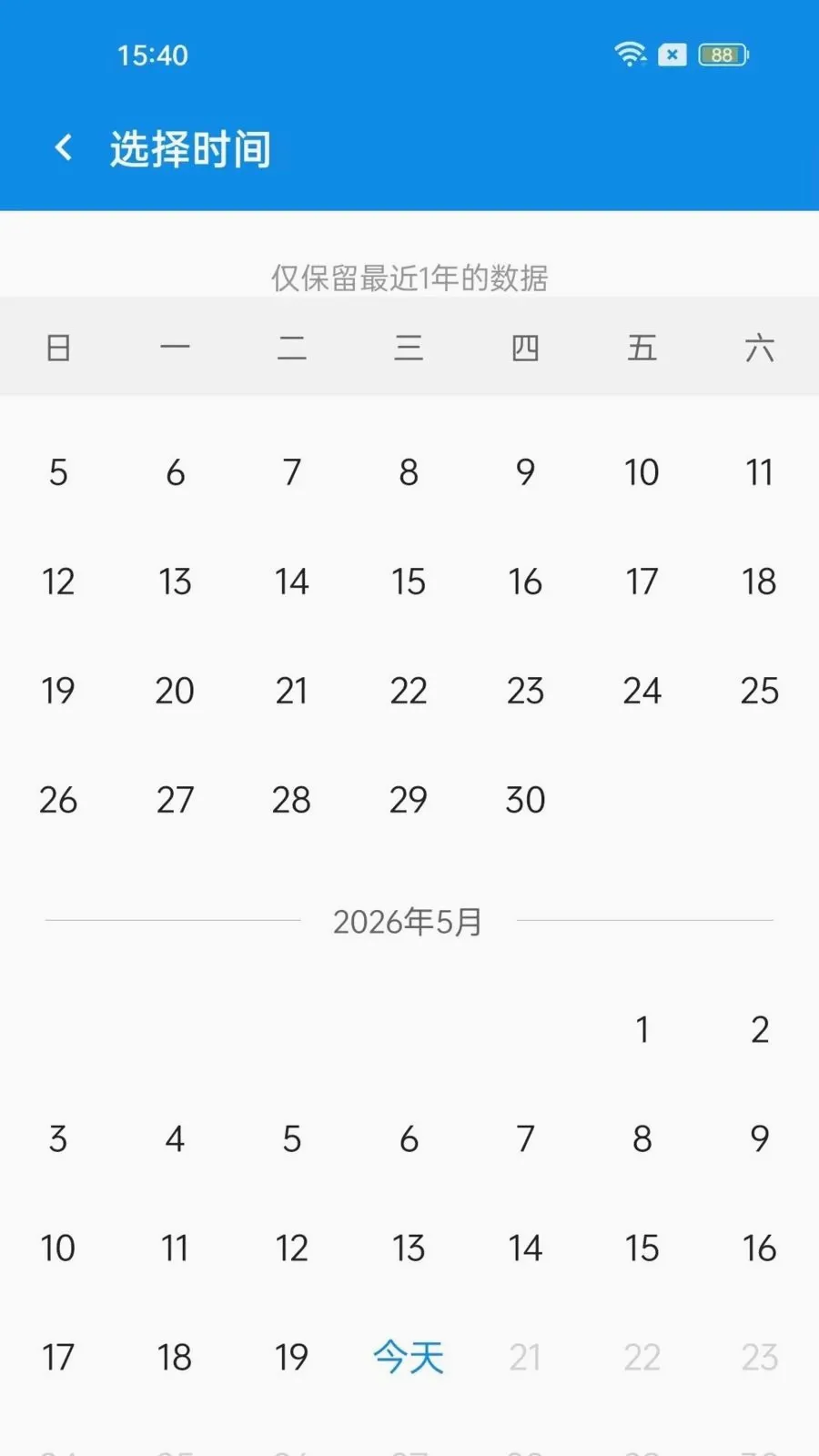Select May 14 on the calendar
The height and width of the screenshot is (1456, 819).
(x=525, y=1249)
